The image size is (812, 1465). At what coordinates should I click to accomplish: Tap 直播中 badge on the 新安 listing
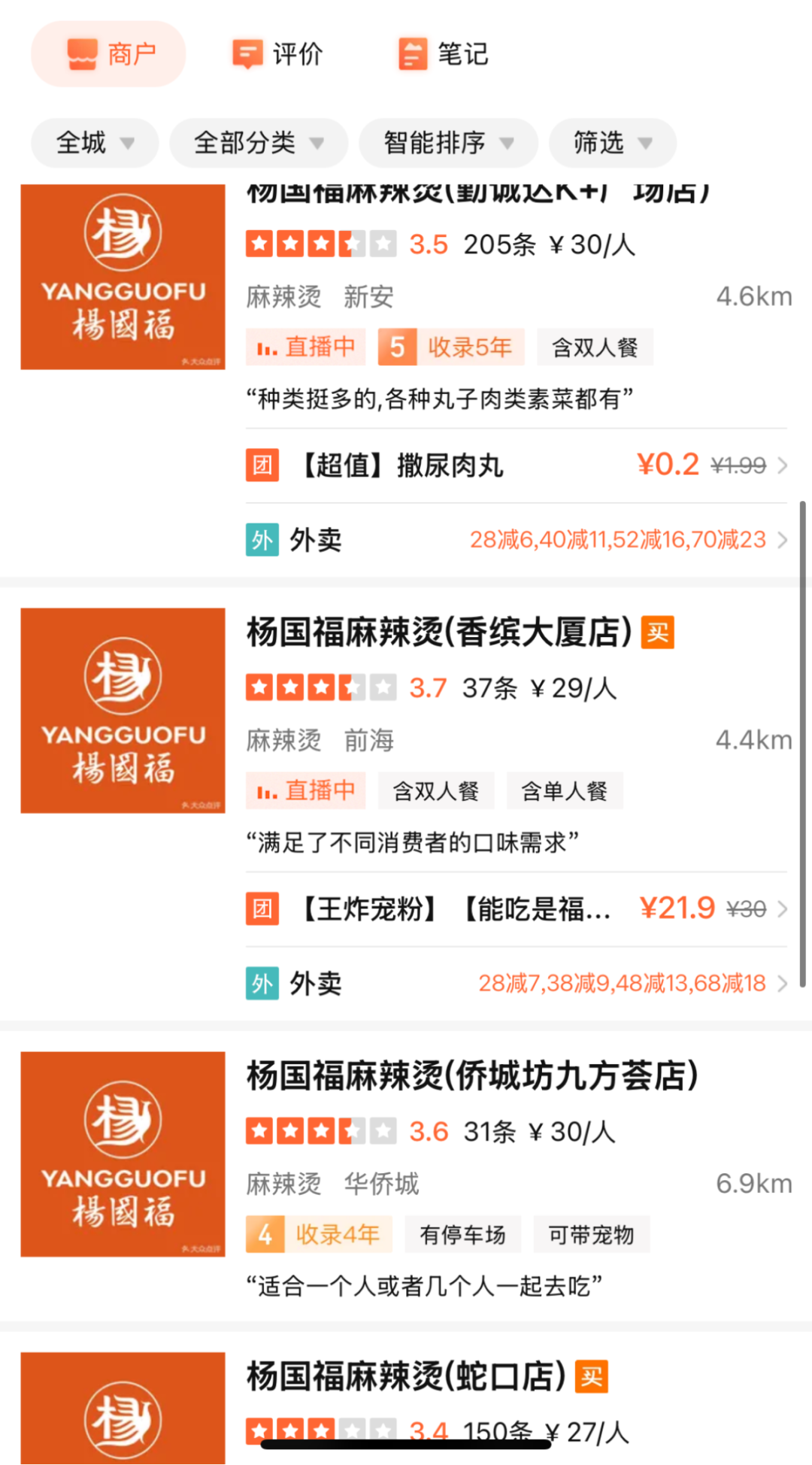(x=305, y=347)
